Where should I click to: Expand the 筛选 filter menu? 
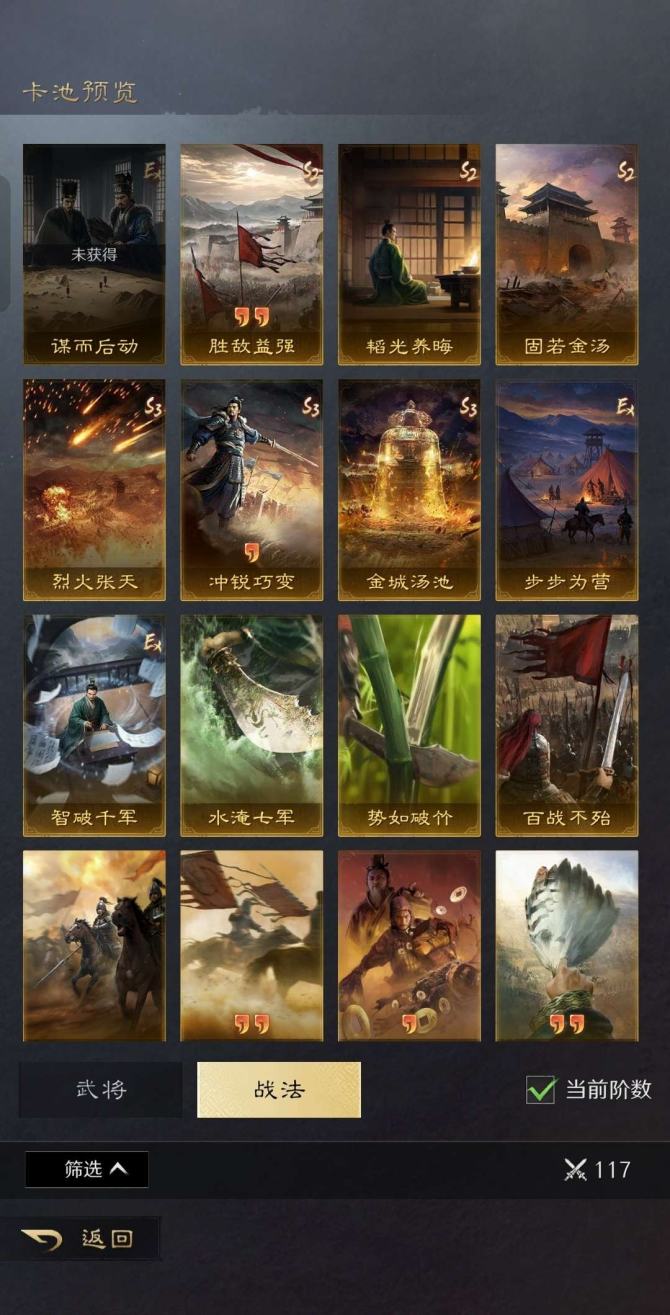pyautogui.click(x=87, y=1169)
